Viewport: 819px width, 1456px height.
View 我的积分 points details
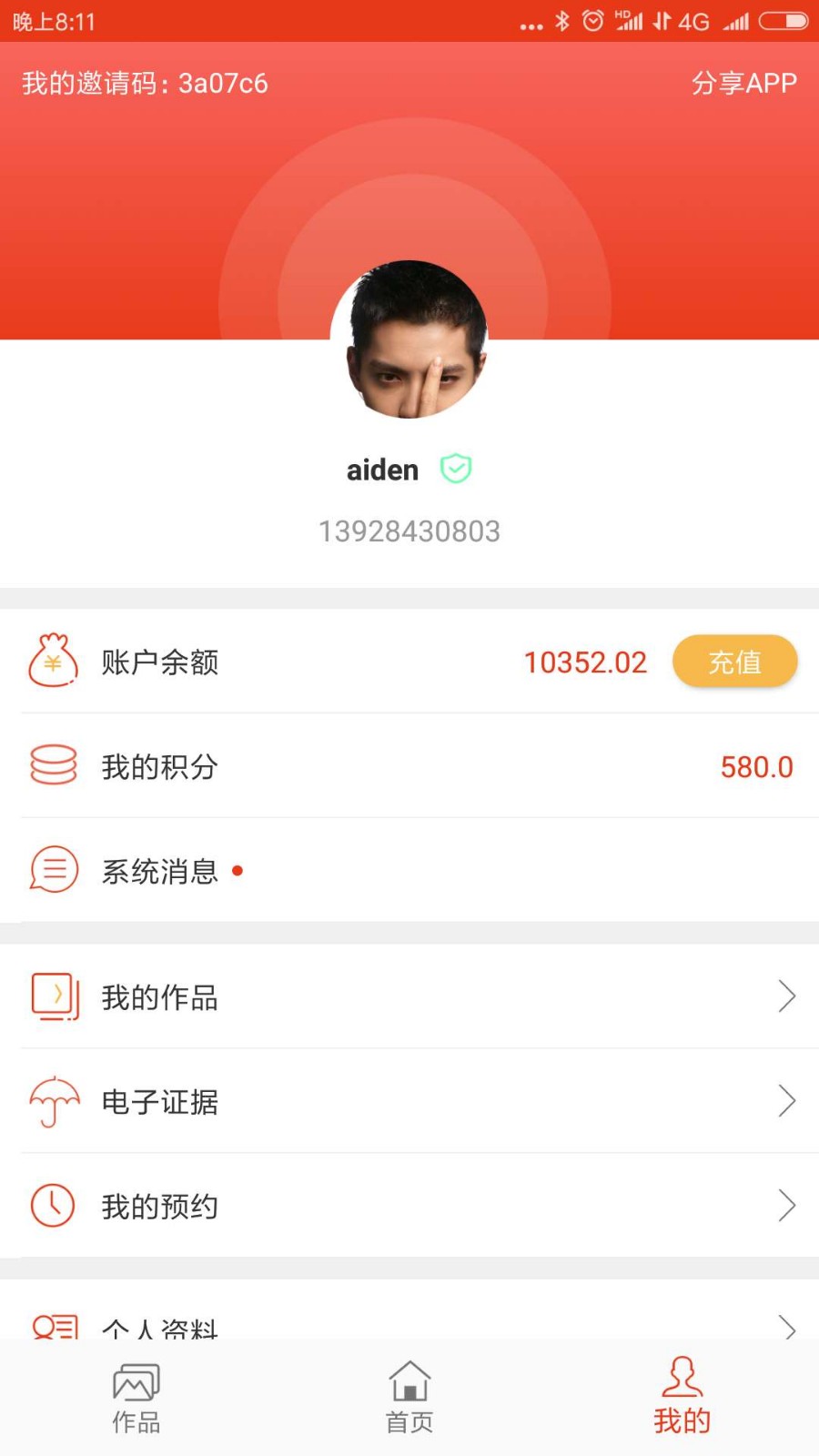coord(409,766)
